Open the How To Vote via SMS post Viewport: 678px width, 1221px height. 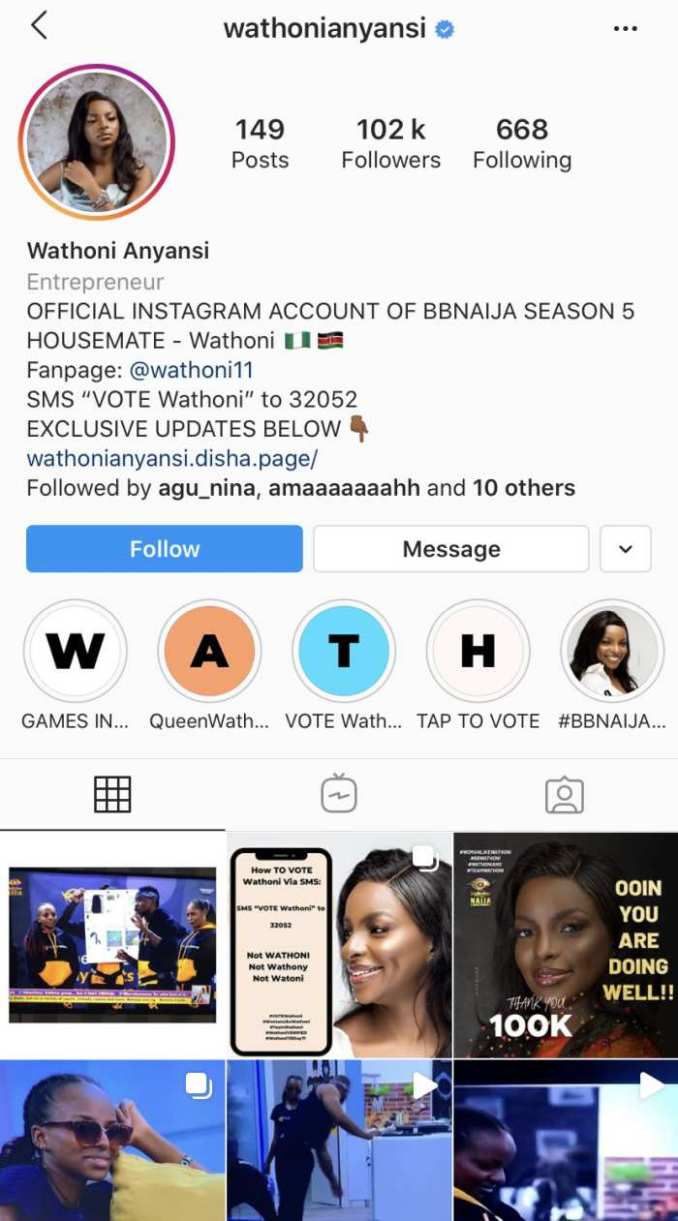click(339, 945)
